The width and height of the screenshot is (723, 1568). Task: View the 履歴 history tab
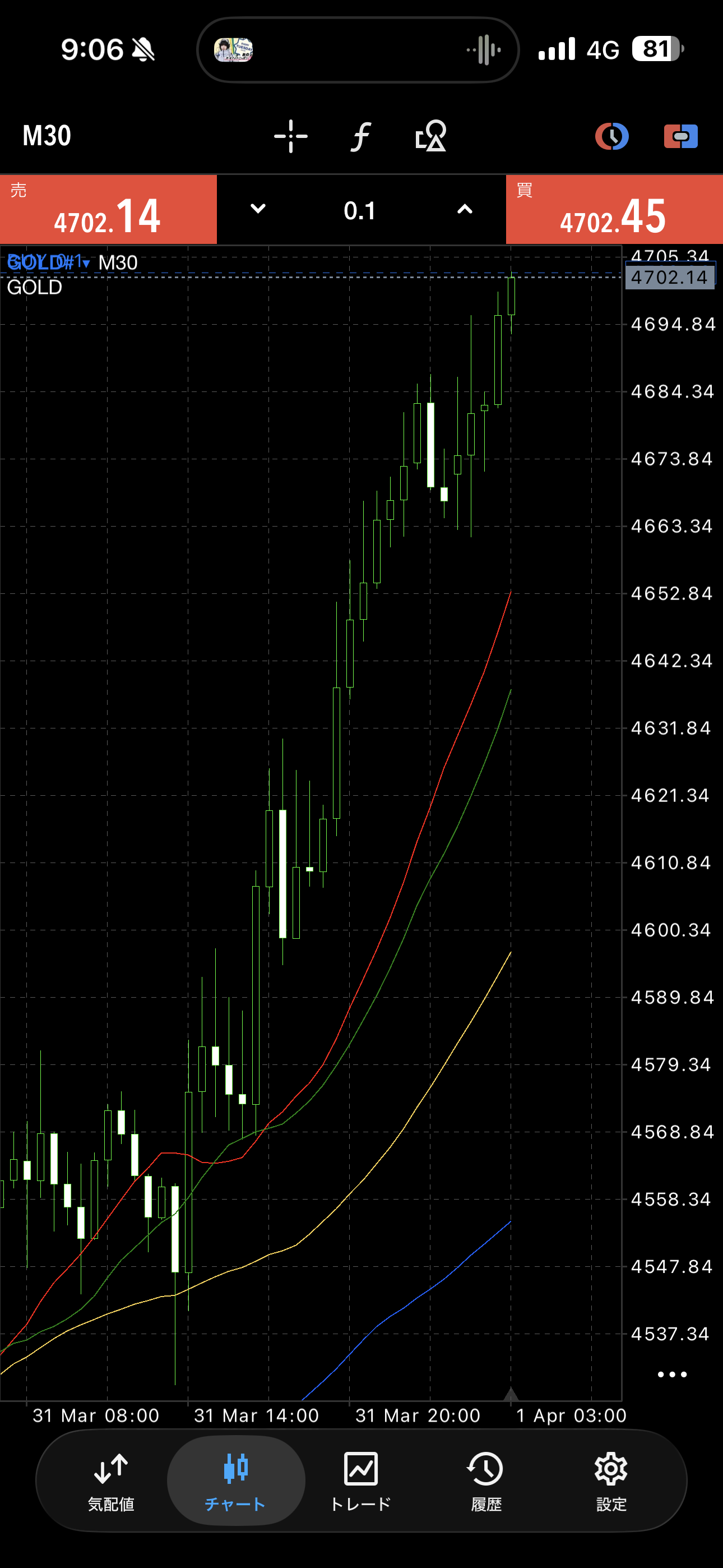click(x=486, y=1481)
